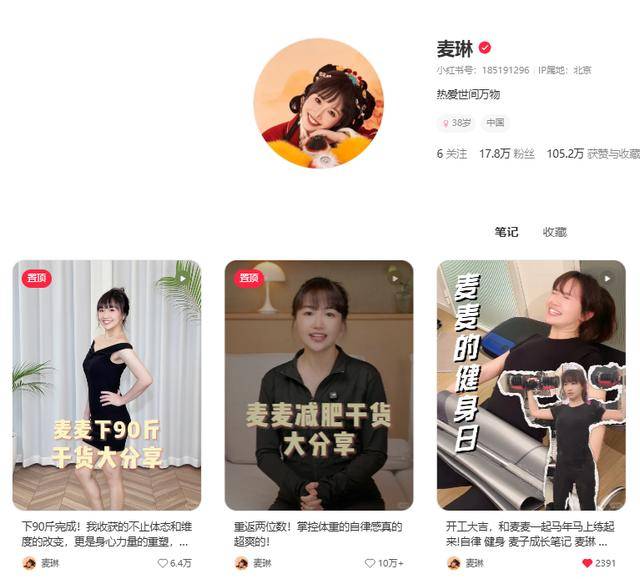Unlike the note with 2391 likes
The height and width of the screenshot is (579, 640).
point(587,563)
